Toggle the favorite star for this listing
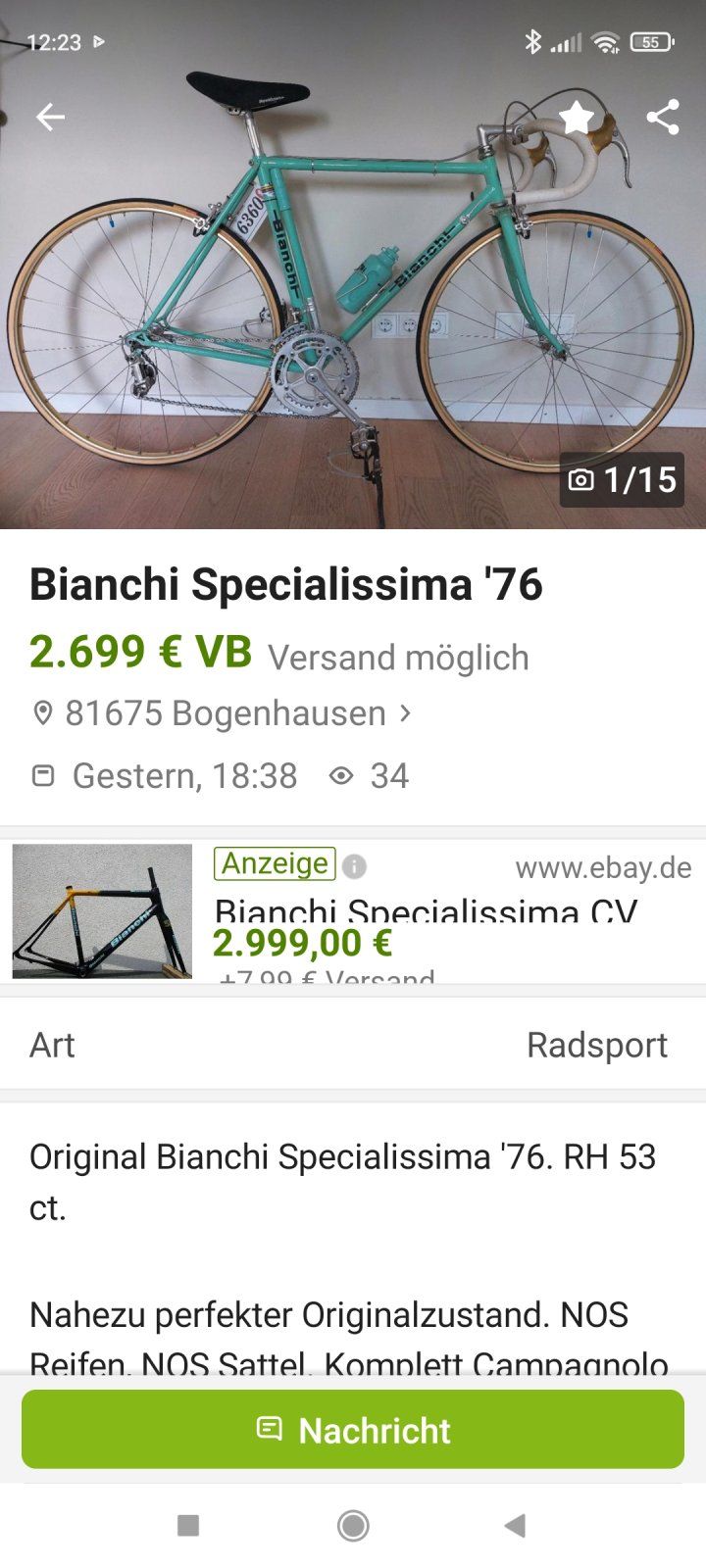The image size is (706, 1568). [x=577, y=118]
